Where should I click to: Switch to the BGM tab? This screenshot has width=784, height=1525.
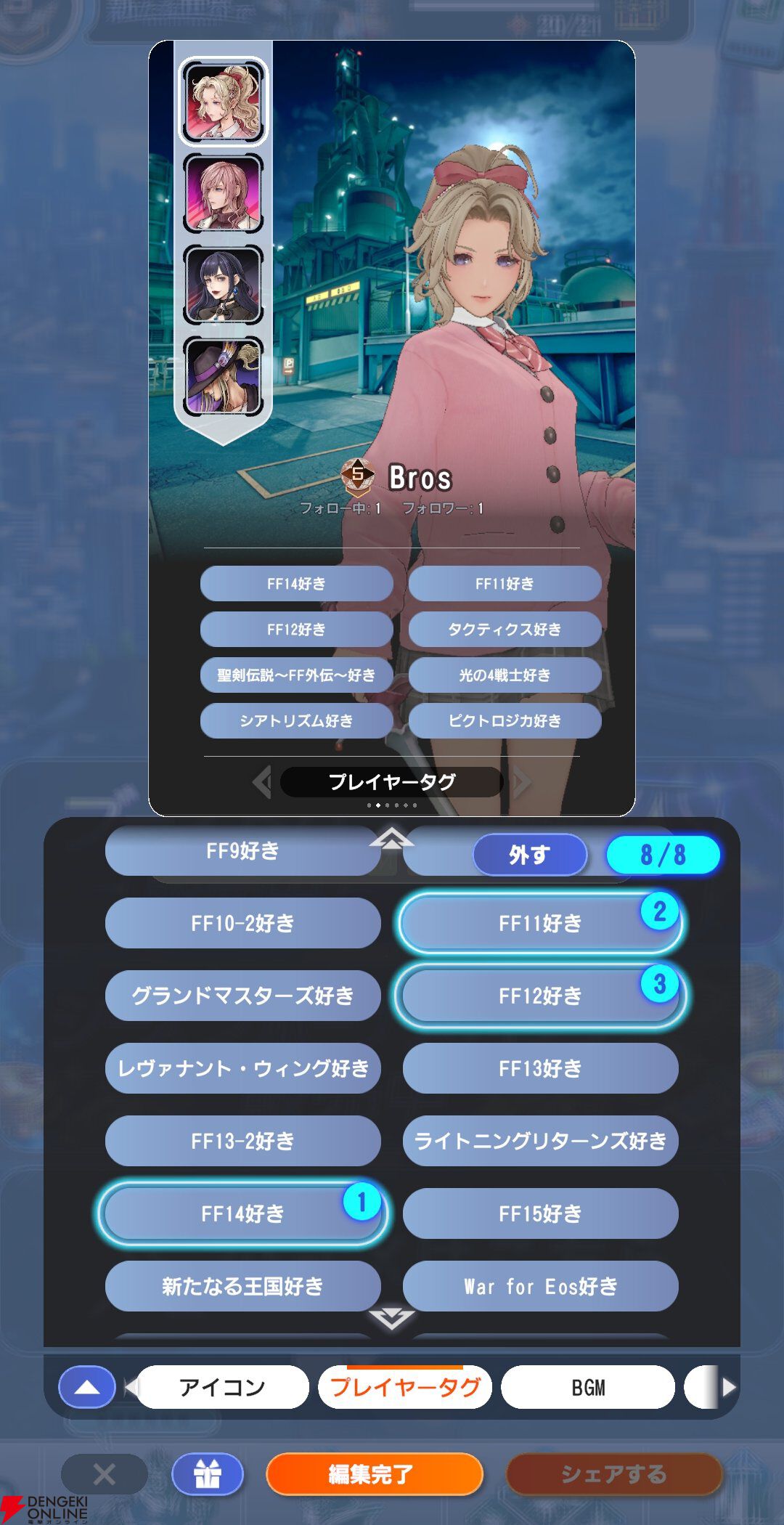point(588,1387)
